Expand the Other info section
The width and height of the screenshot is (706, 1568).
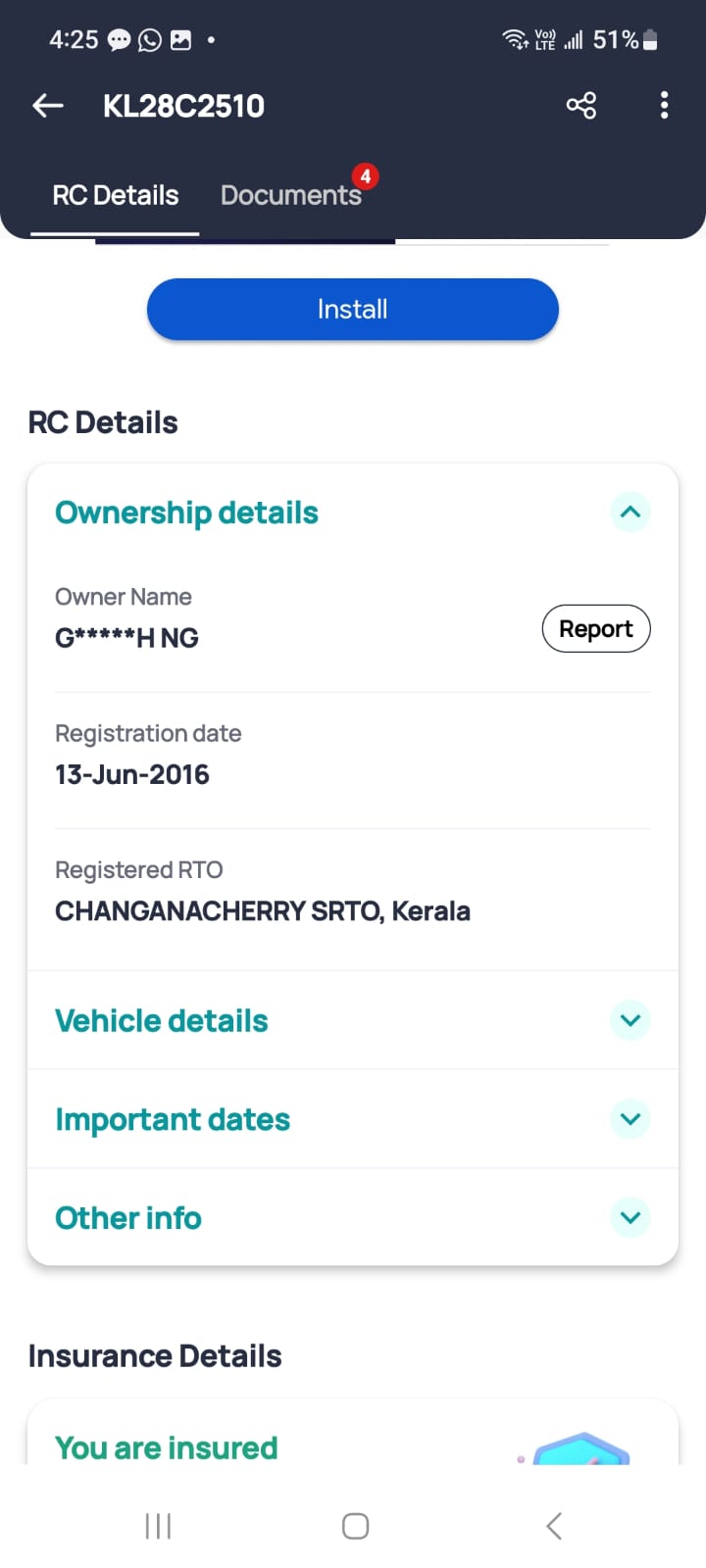630,1217
